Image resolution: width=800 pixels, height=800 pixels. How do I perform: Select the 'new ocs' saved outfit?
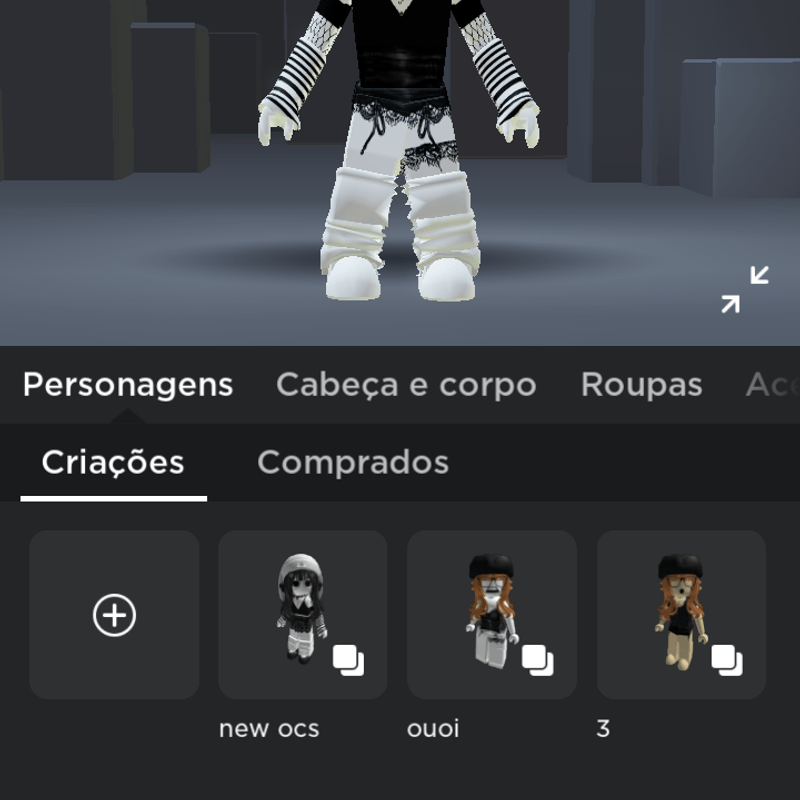click(x=302, y=615)
